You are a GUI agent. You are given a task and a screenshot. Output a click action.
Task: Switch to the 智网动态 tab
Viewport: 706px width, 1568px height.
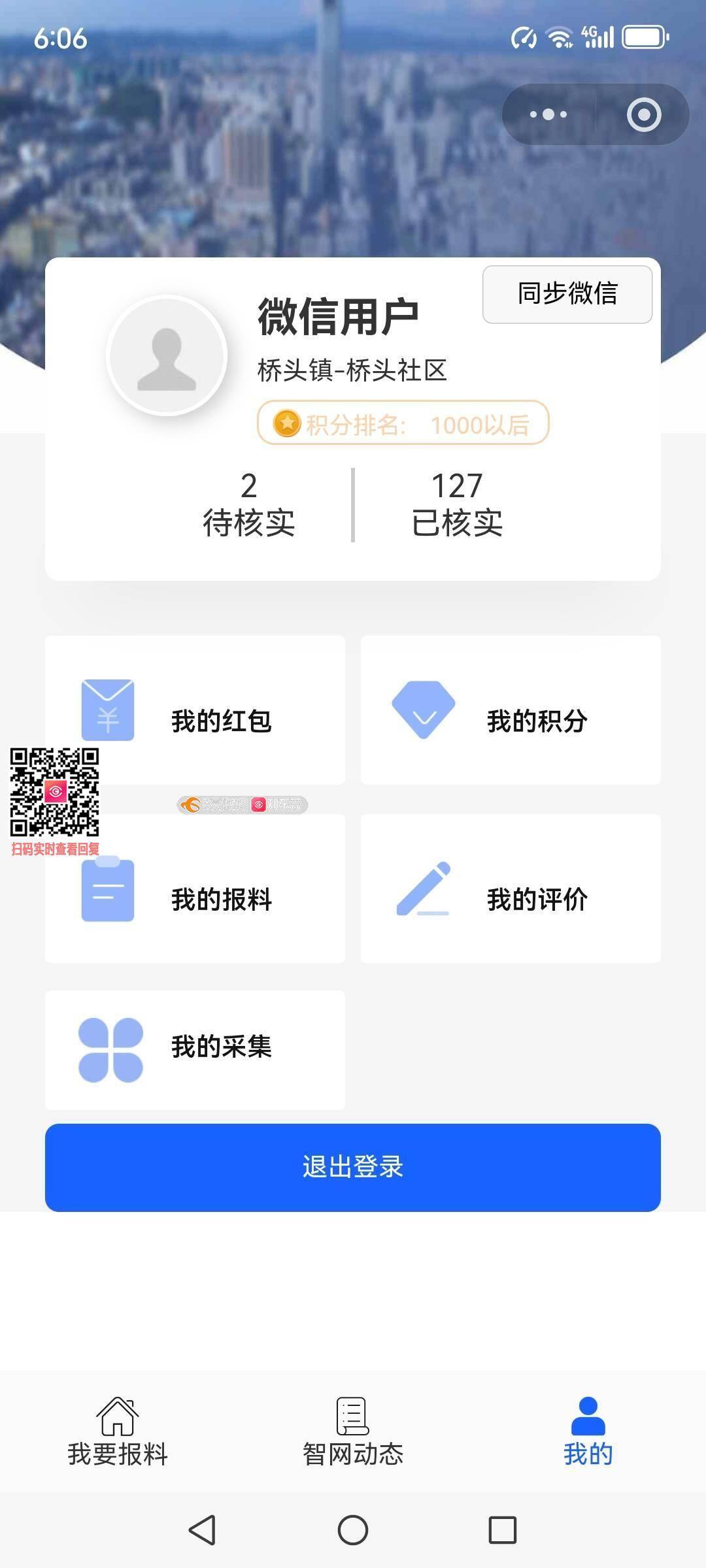tap(353, 1432)
